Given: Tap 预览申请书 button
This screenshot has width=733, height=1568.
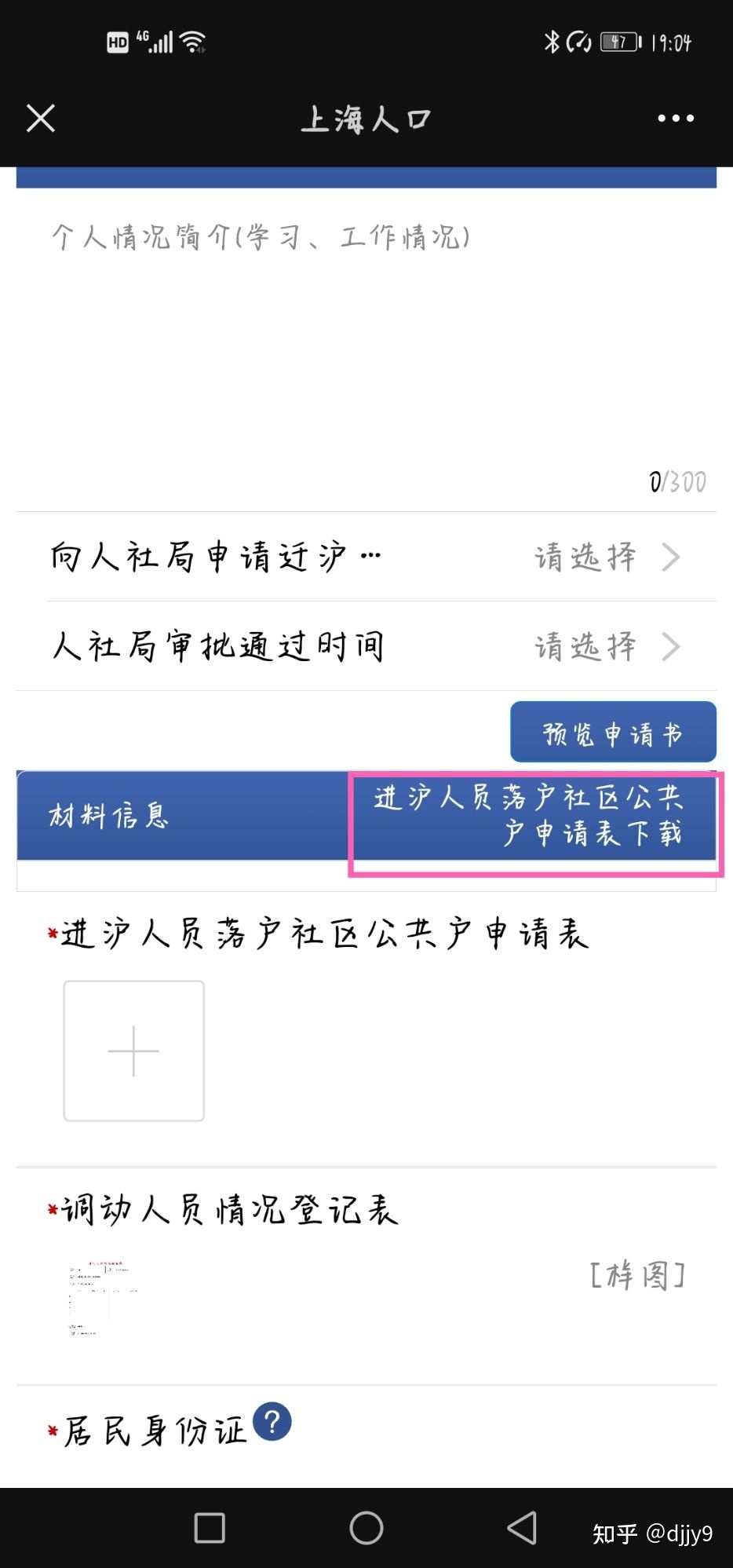Looking at the screenshot, I should [613, 733].
